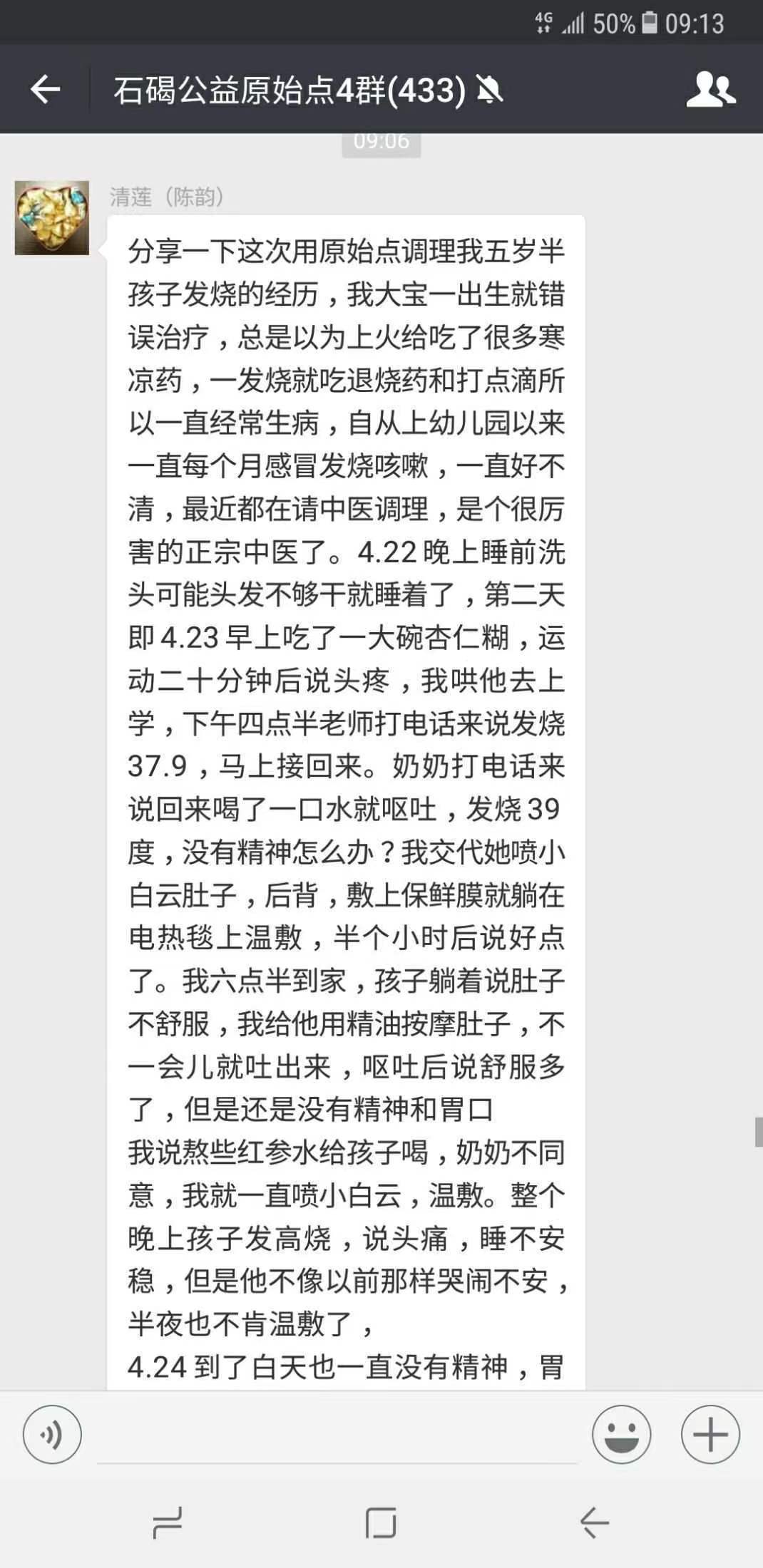Switch to voice message input
Image resolution: width=763 pixels, height=1568 pixels.
(52, 1434)
